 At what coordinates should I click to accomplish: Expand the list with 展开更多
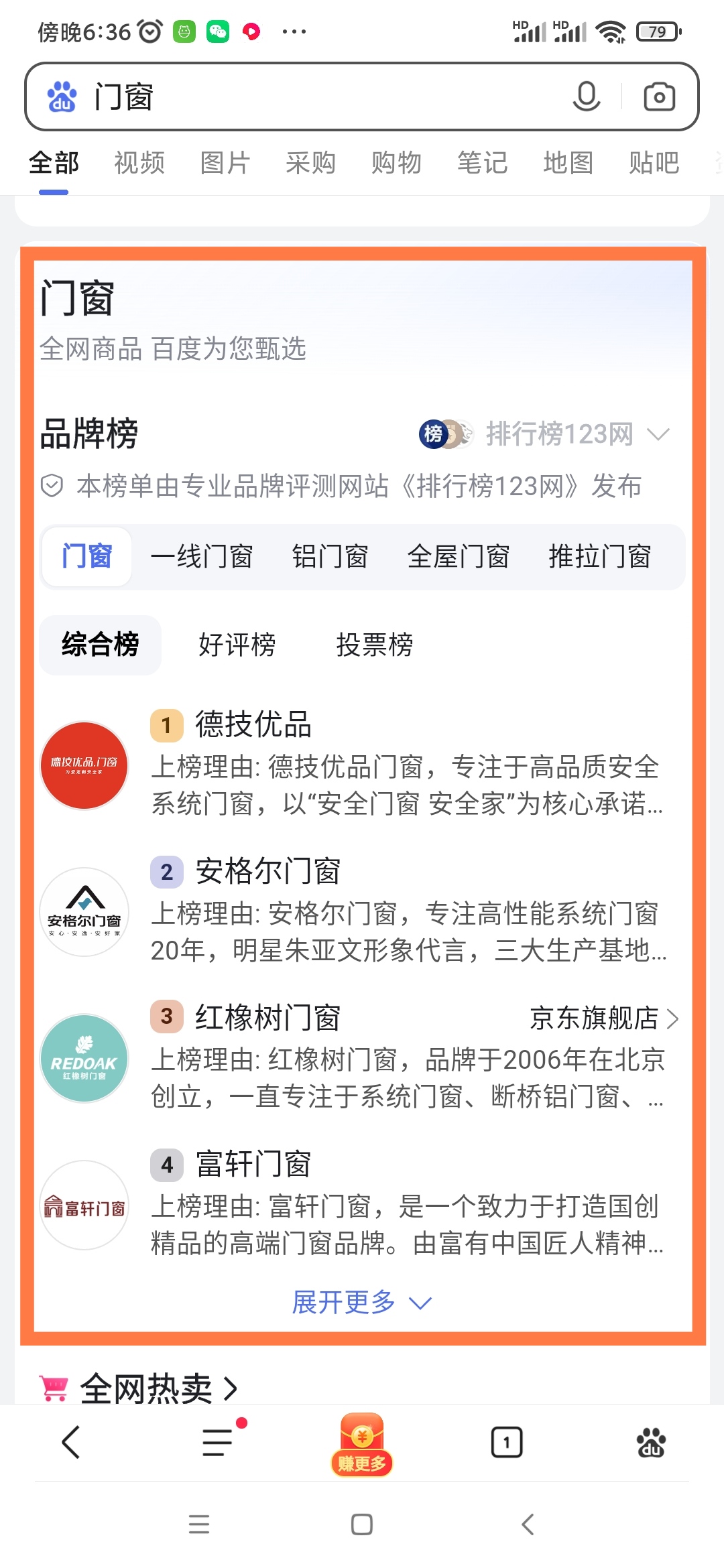pyautogui.click(x=362, y=1302)
